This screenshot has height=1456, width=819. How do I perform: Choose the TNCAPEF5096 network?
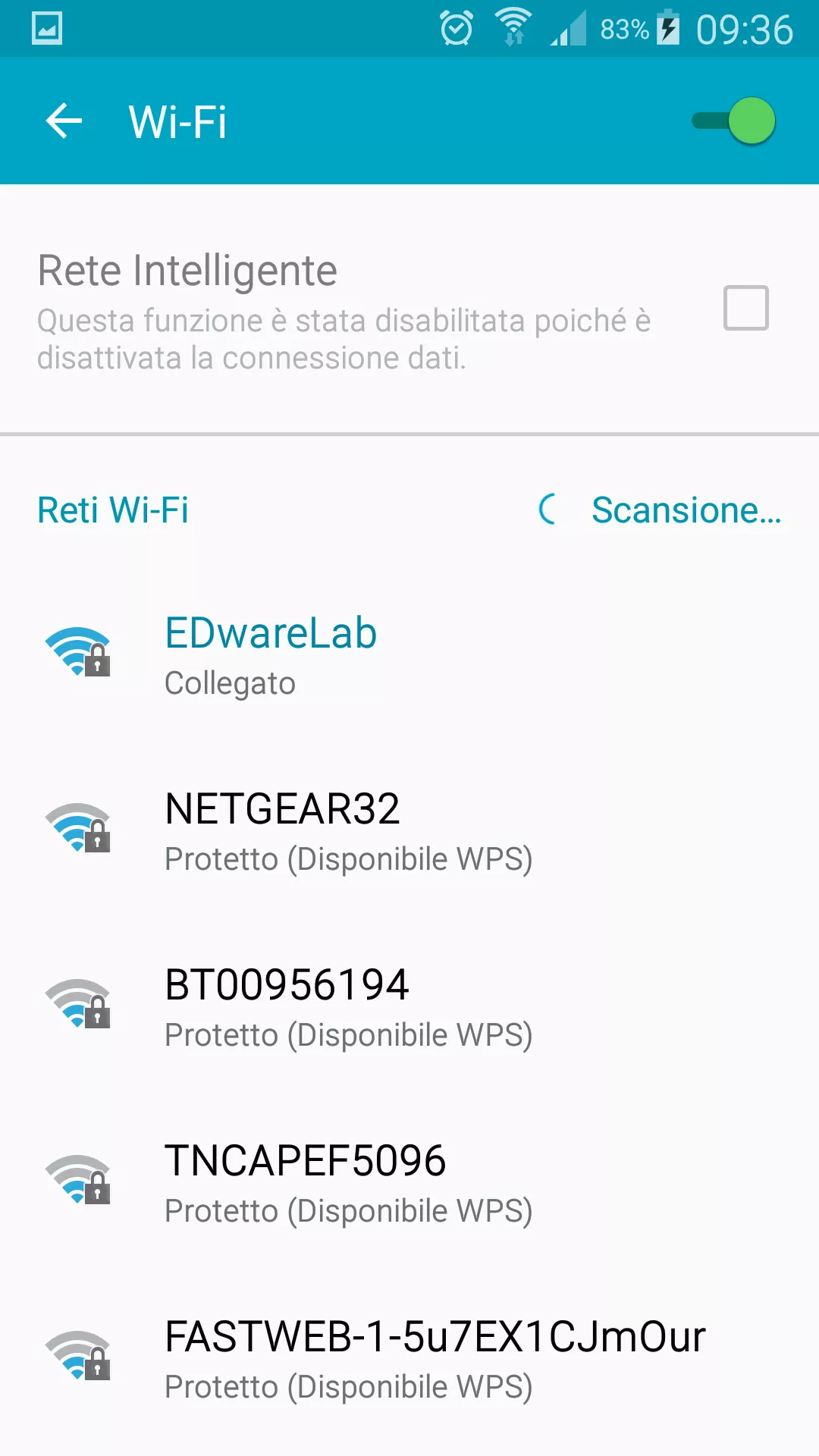coord(305,1181)
